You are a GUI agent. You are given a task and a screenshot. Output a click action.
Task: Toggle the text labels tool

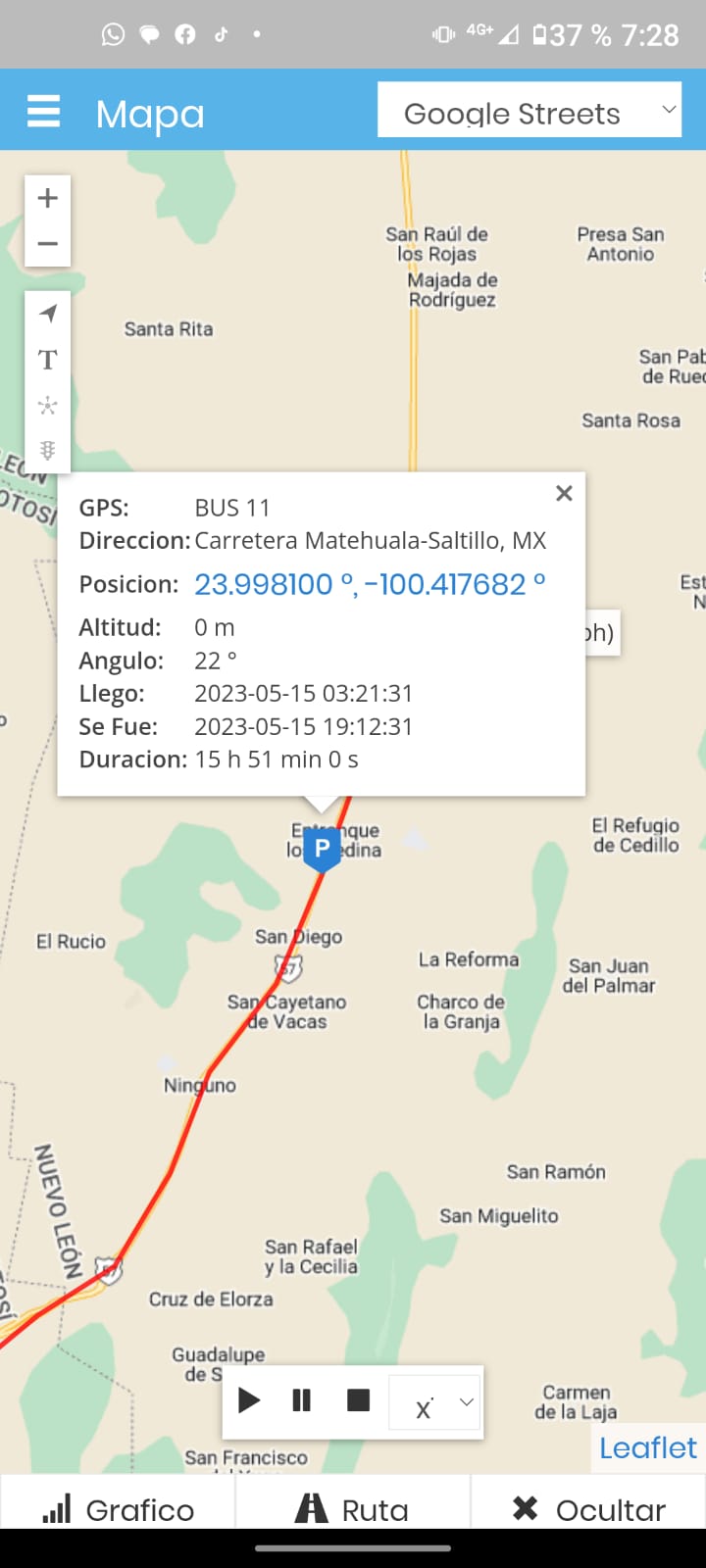coord(47,360)
